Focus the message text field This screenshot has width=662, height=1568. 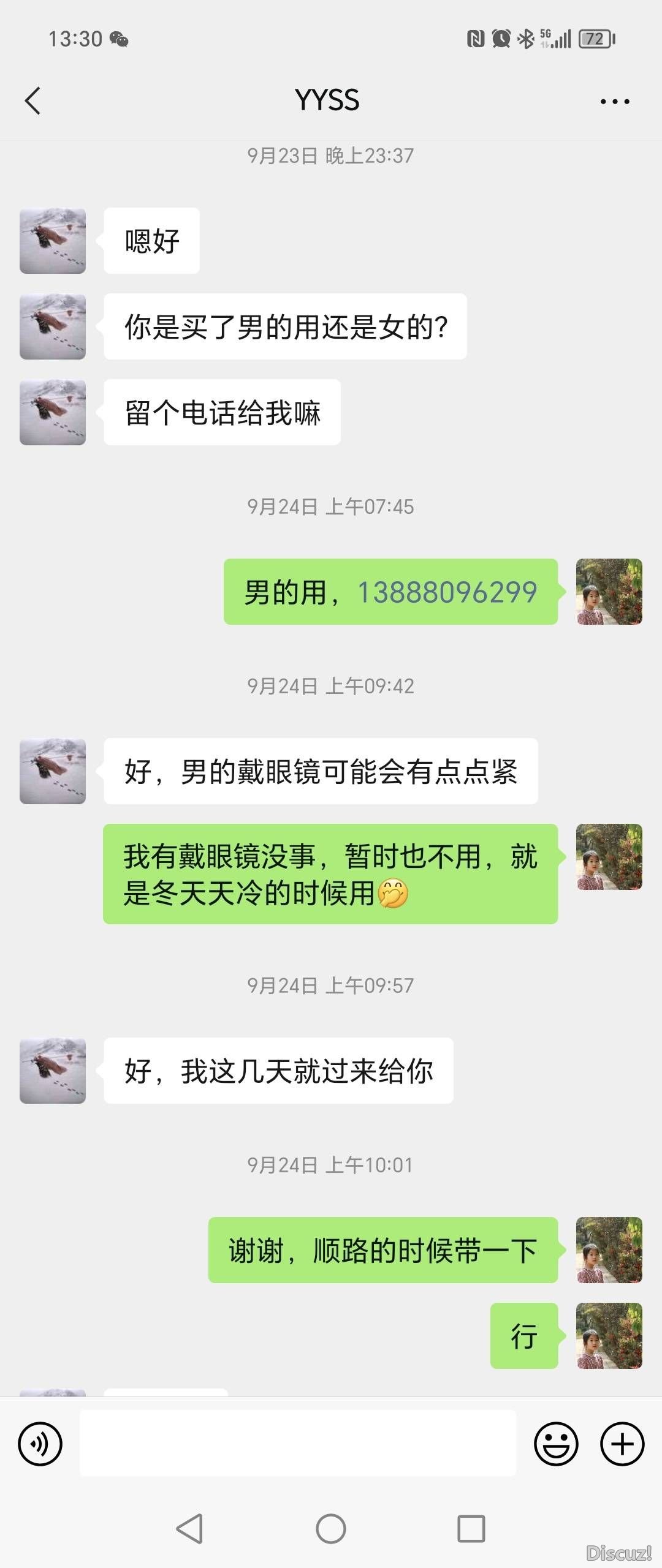tap(298, 1444)
